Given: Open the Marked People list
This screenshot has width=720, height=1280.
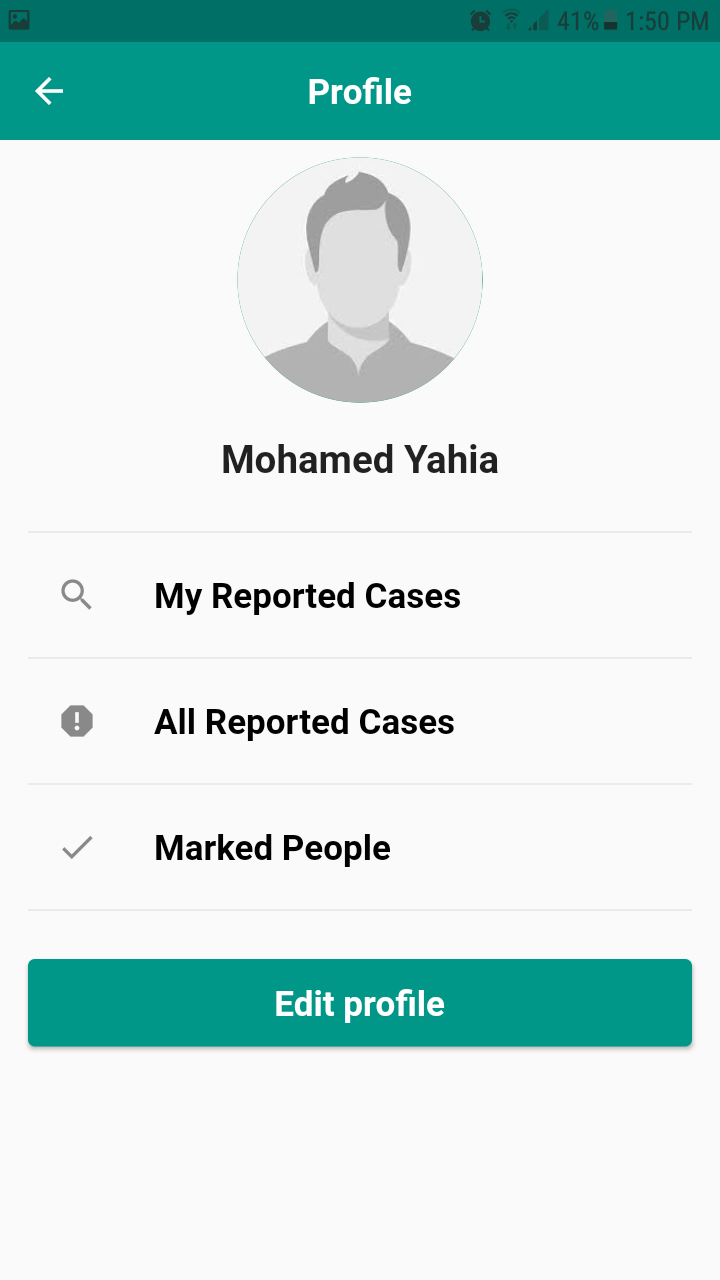Looking at the screenshot, I should 272,848.
